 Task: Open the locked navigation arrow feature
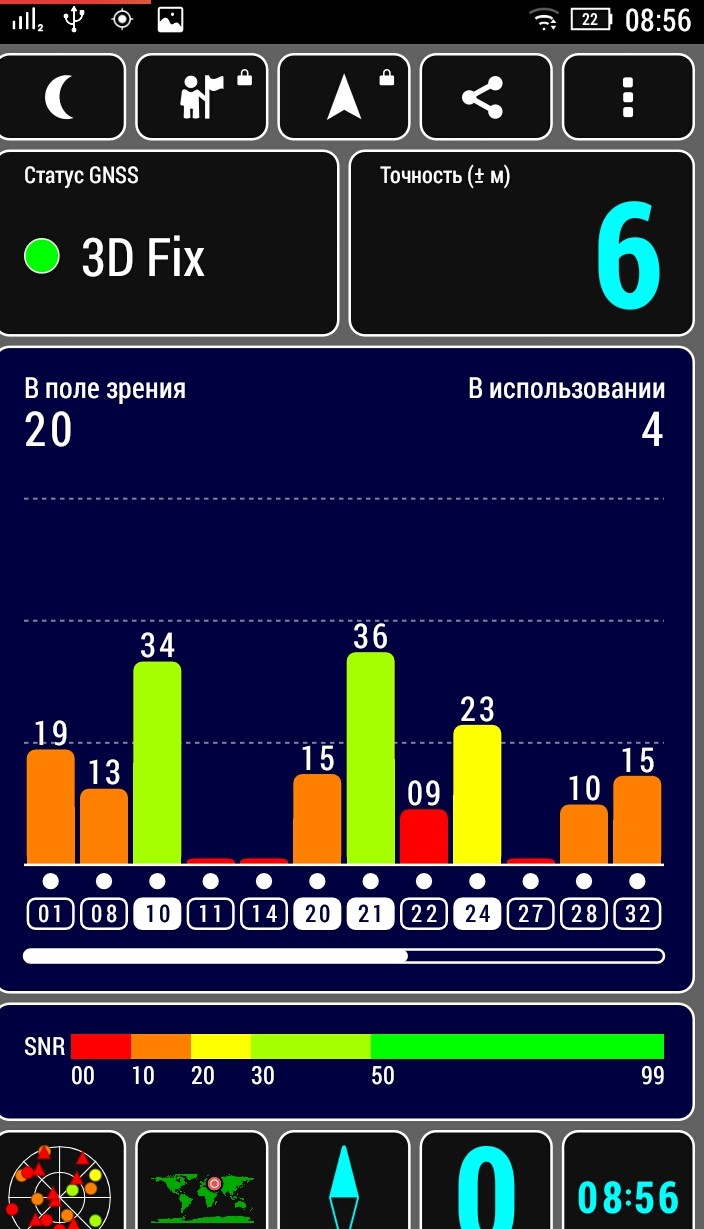344,97
